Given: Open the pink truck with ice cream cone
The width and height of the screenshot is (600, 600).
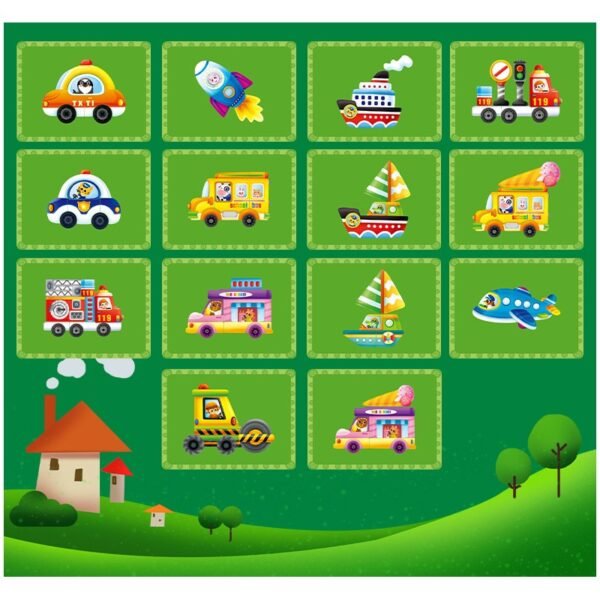Looking at the screenshot, I should tap(374, 419).
